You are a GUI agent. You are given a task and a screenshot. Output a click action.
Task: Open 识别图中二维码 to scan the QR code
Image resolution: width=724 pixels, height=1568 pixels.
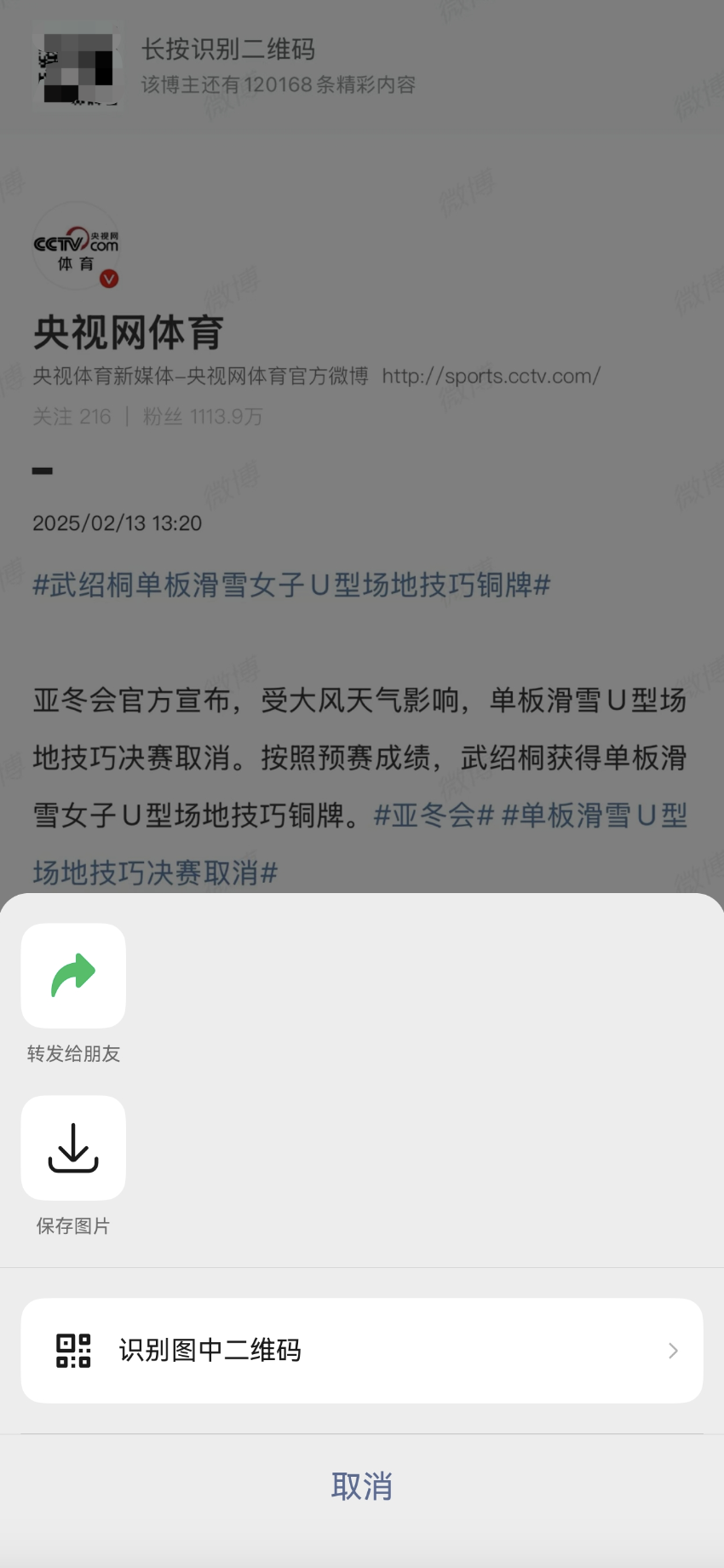coord(361,1351)
